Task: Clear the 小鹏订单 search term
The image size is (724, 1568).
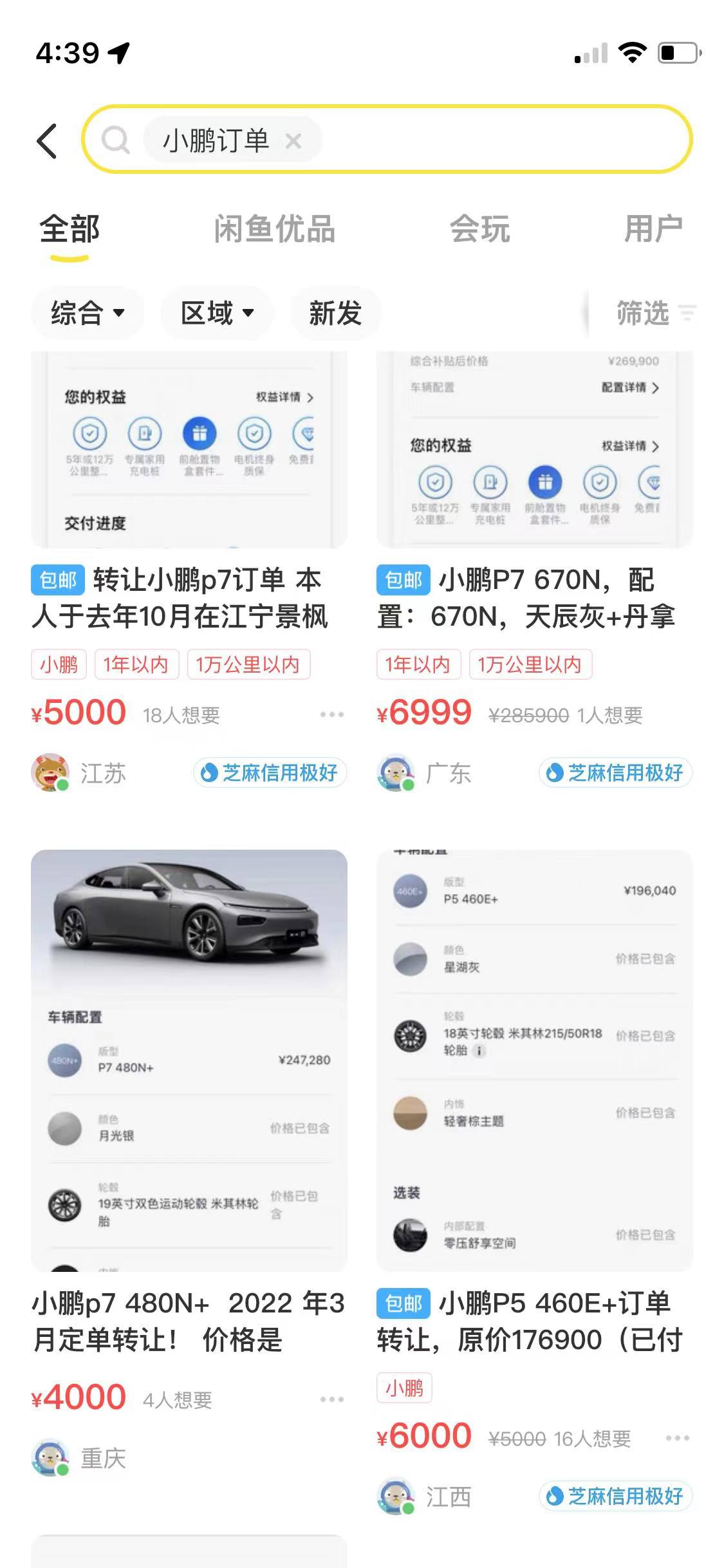Action: tap(293, 140)
